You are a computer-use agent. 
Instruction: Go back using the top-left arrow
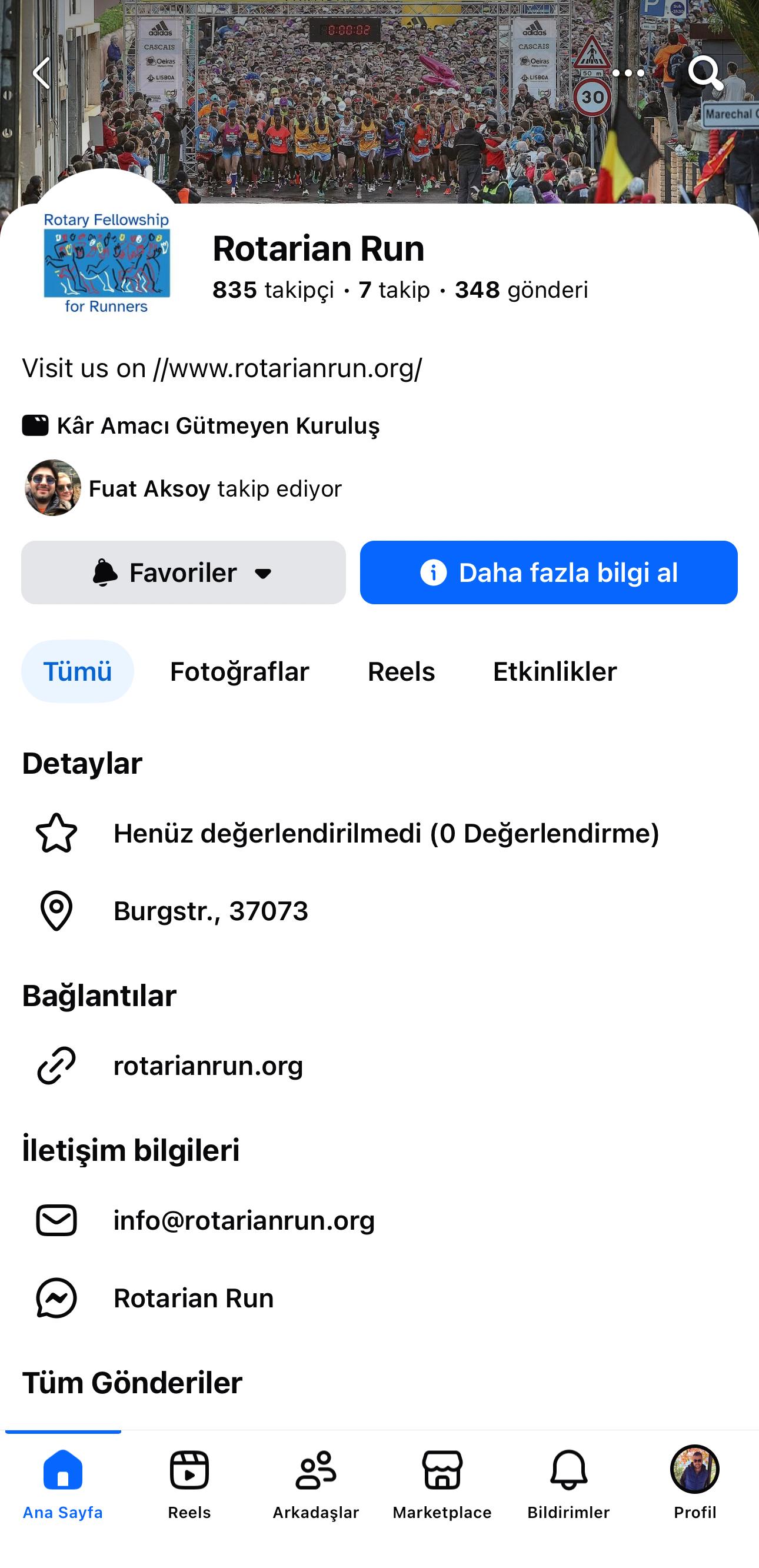(x=41, y=73)
